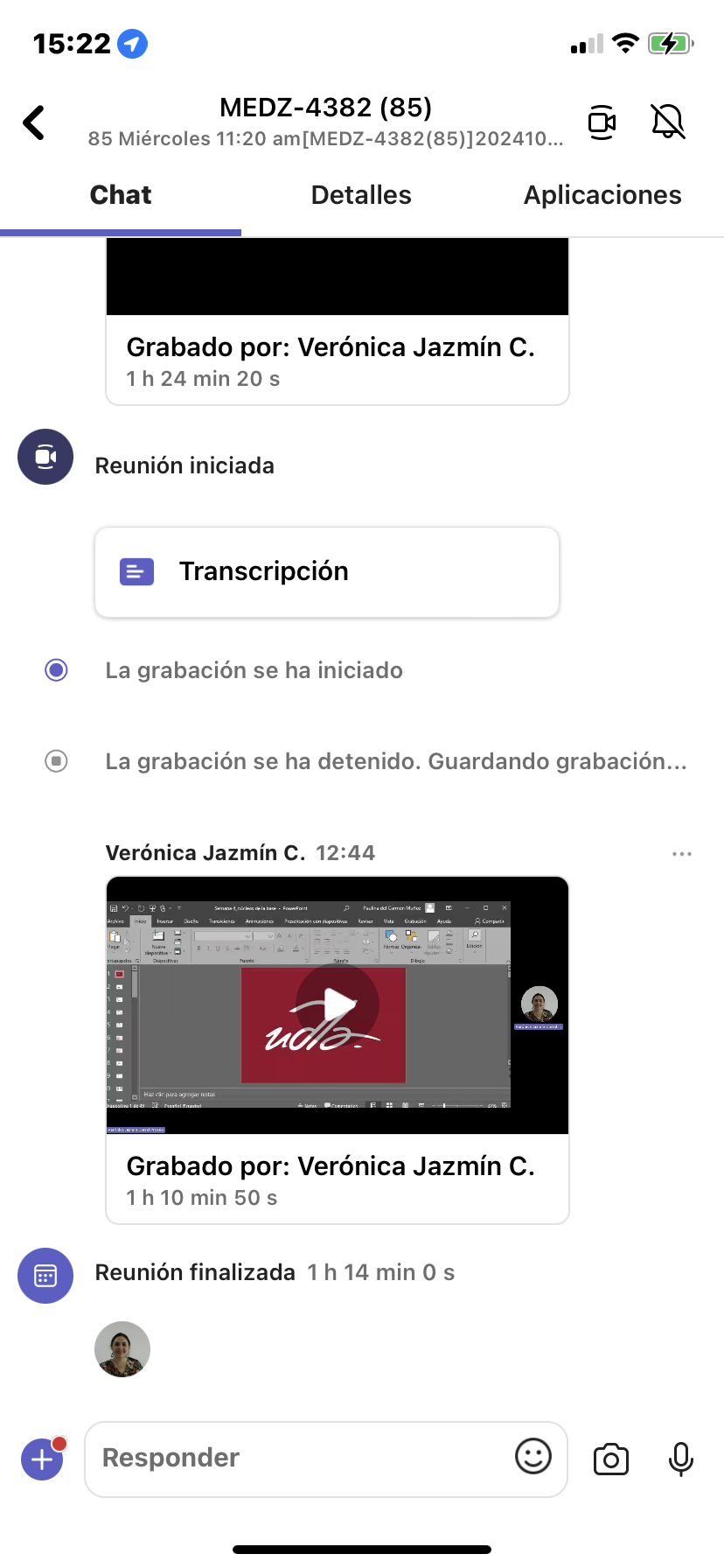This screenshot has height=1568, width=724.
Task: Switch to the Detalles tab
Action: coord(361,195)
